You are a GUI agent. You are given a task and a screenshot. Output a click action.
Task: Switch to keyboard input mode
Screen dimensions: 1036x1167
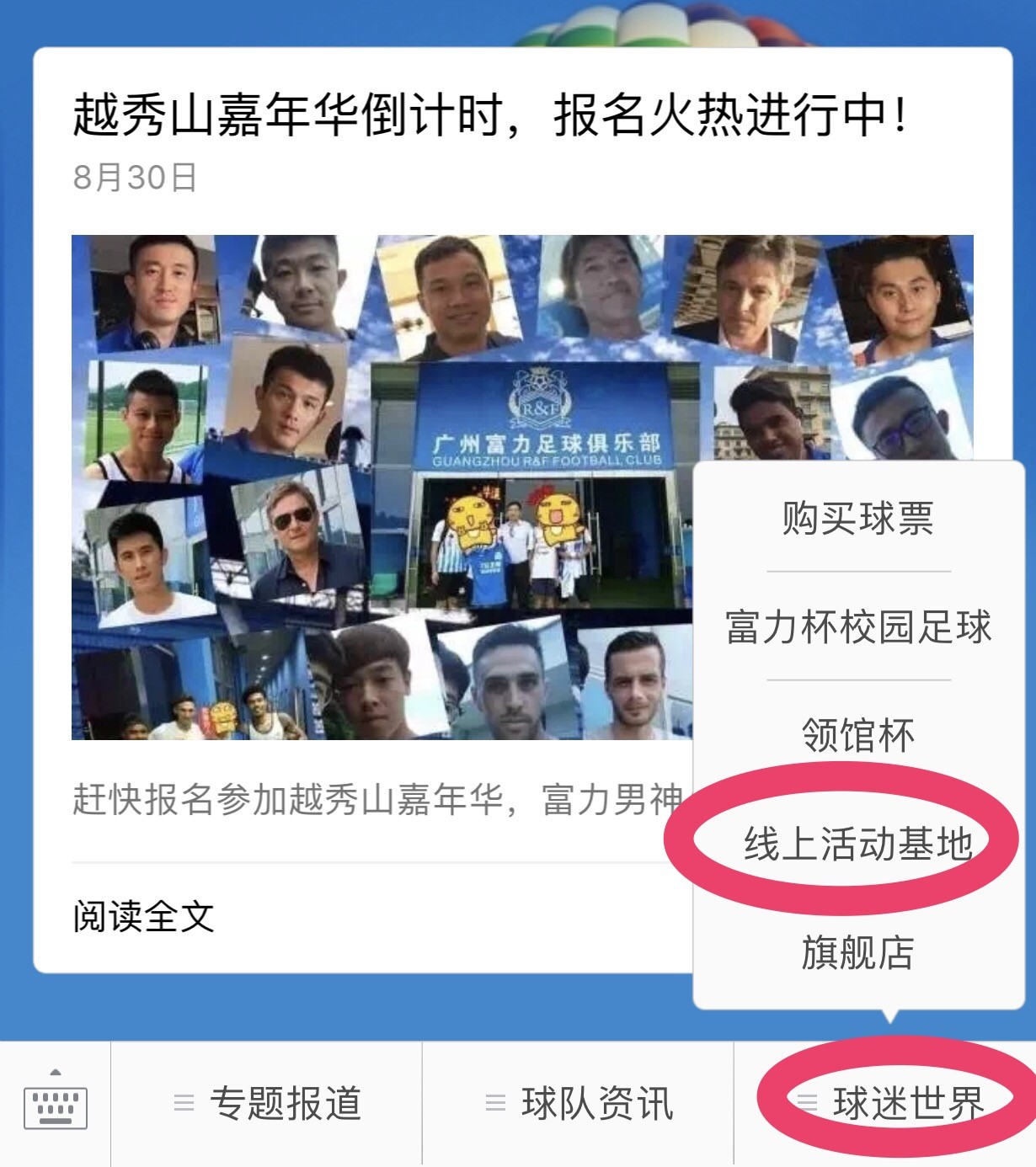coord(55,1104)
